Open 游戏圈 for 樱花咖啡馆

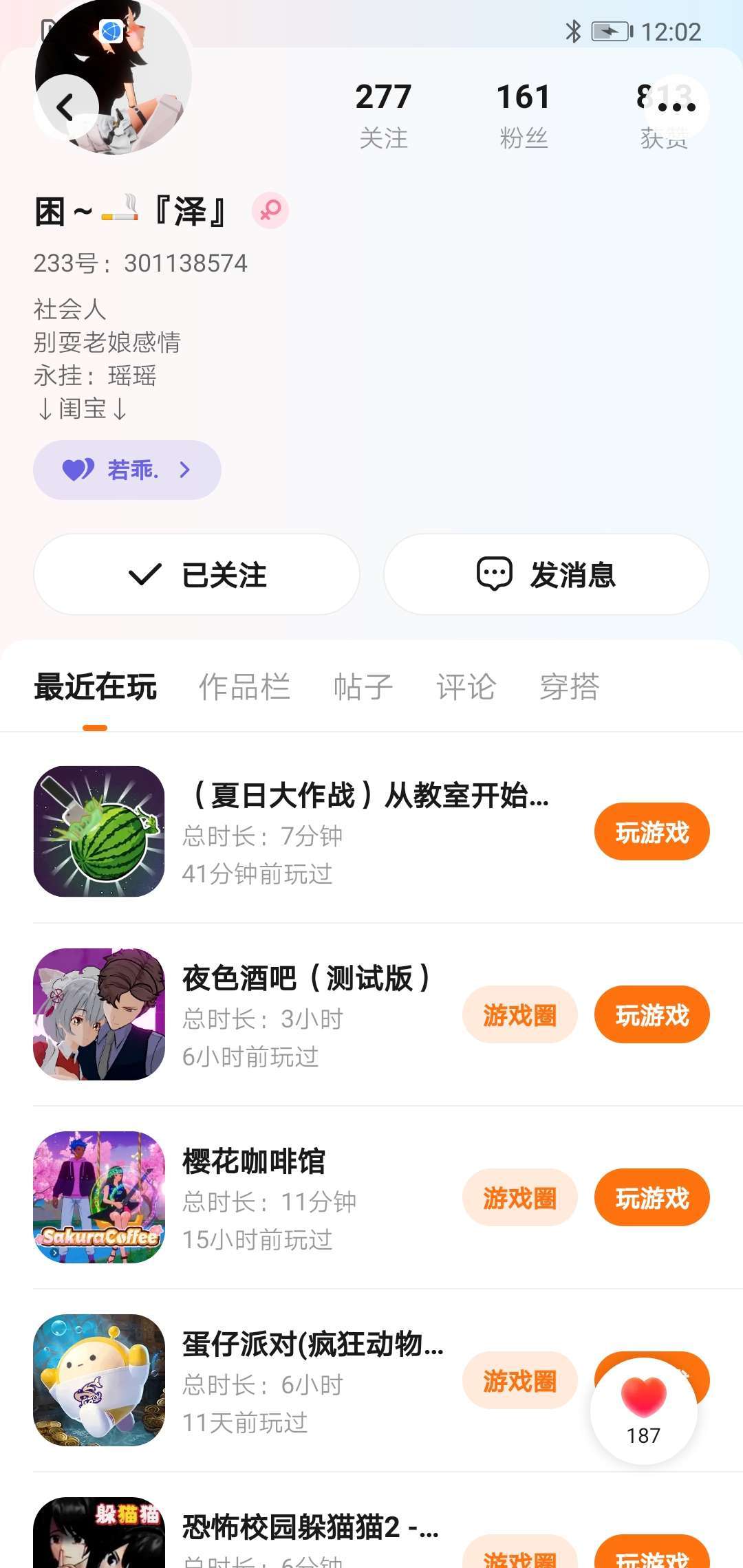[519, 1198]
